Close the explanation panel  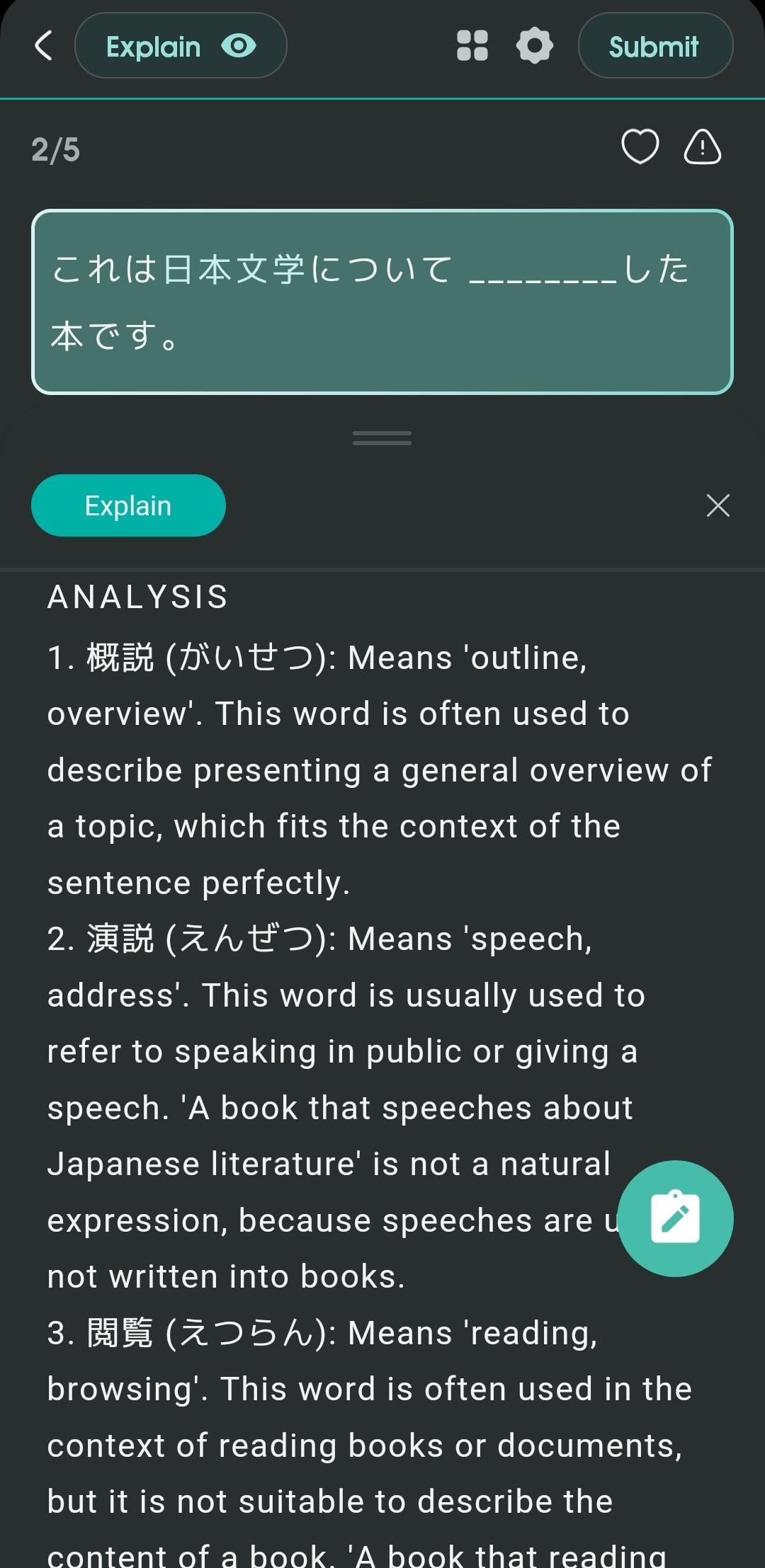[x=718, y=505]
